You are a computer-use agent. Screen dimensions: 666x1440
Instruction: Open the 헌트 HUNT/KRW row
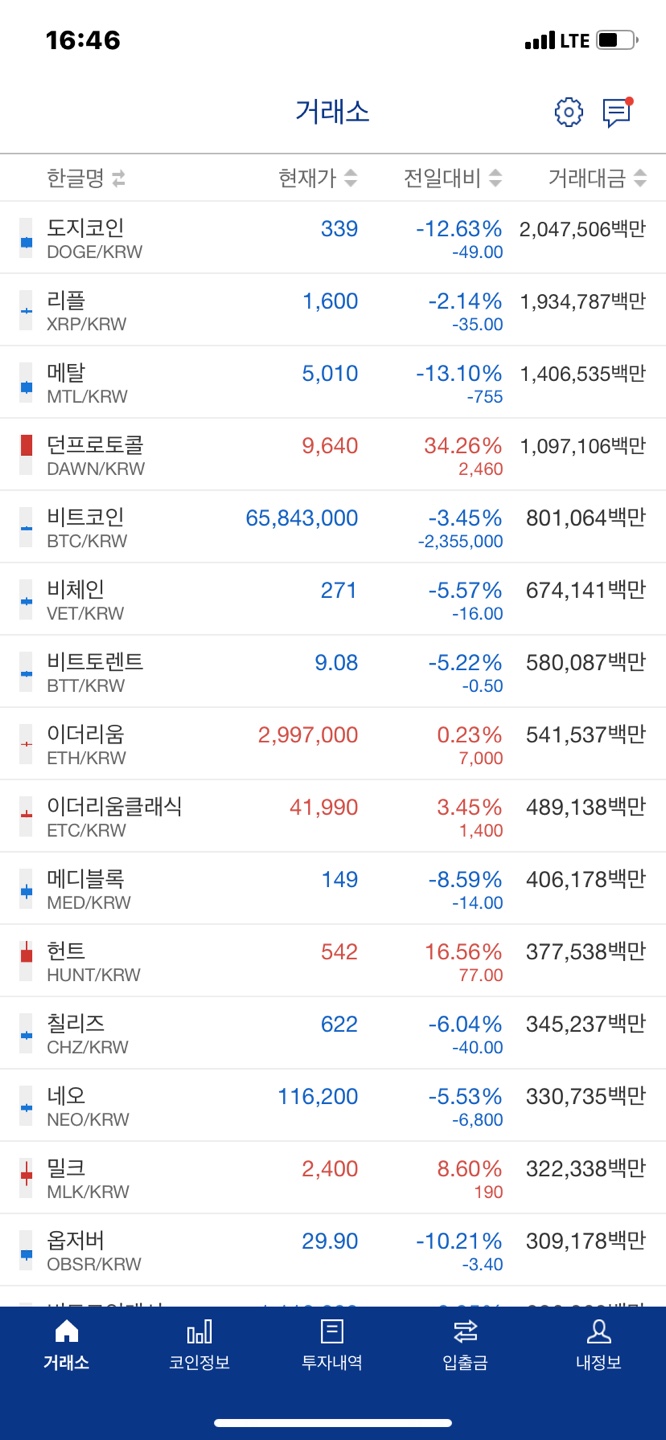[333, 961]
